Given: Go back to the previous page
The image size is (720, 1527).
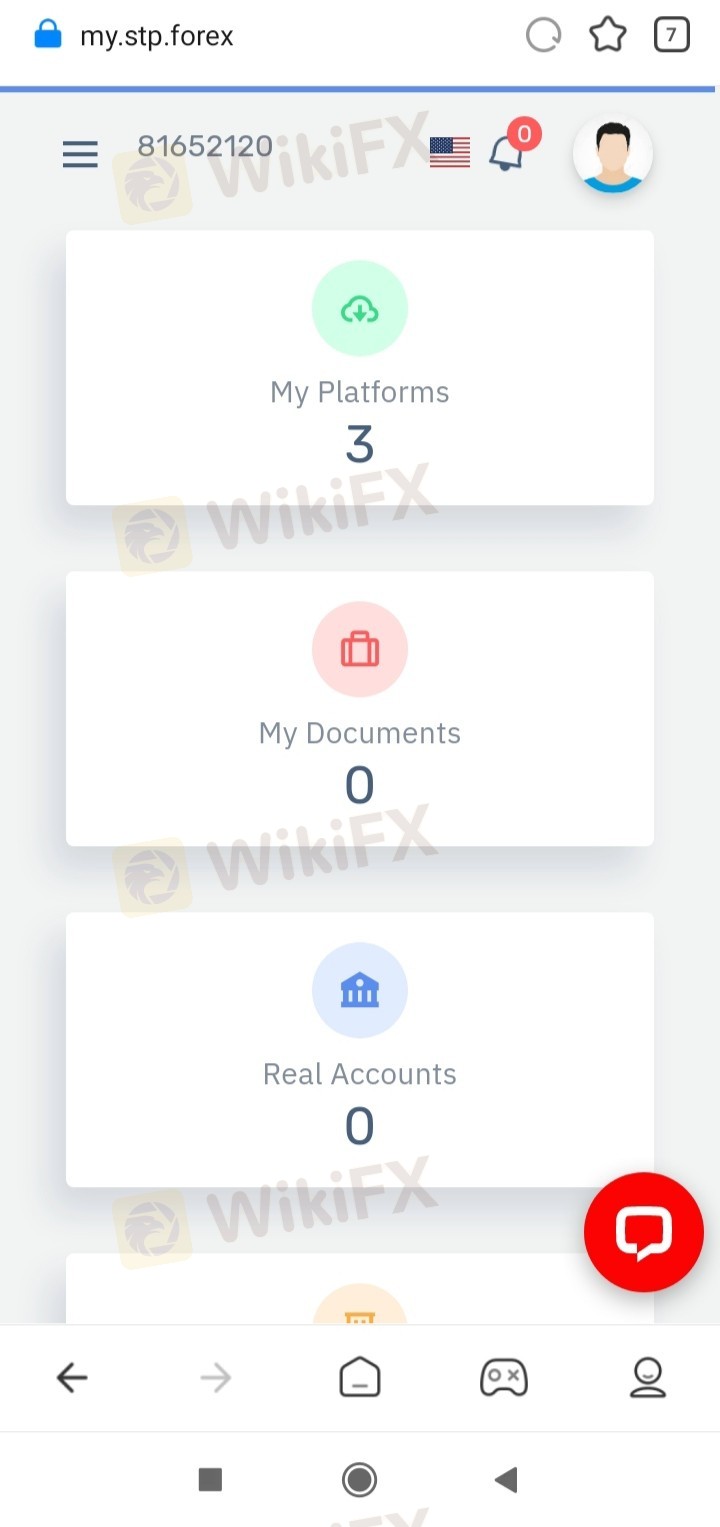Looking at the screenshot, I should point(72,1379).
